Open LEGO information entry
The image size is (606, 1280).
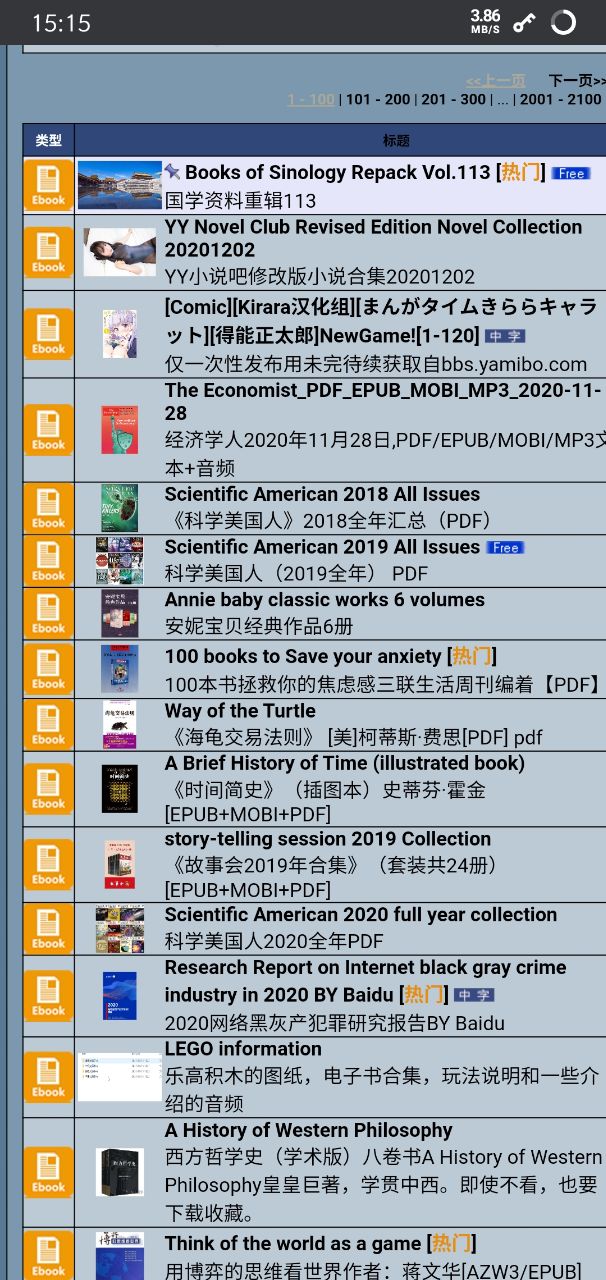[243, 1049]
